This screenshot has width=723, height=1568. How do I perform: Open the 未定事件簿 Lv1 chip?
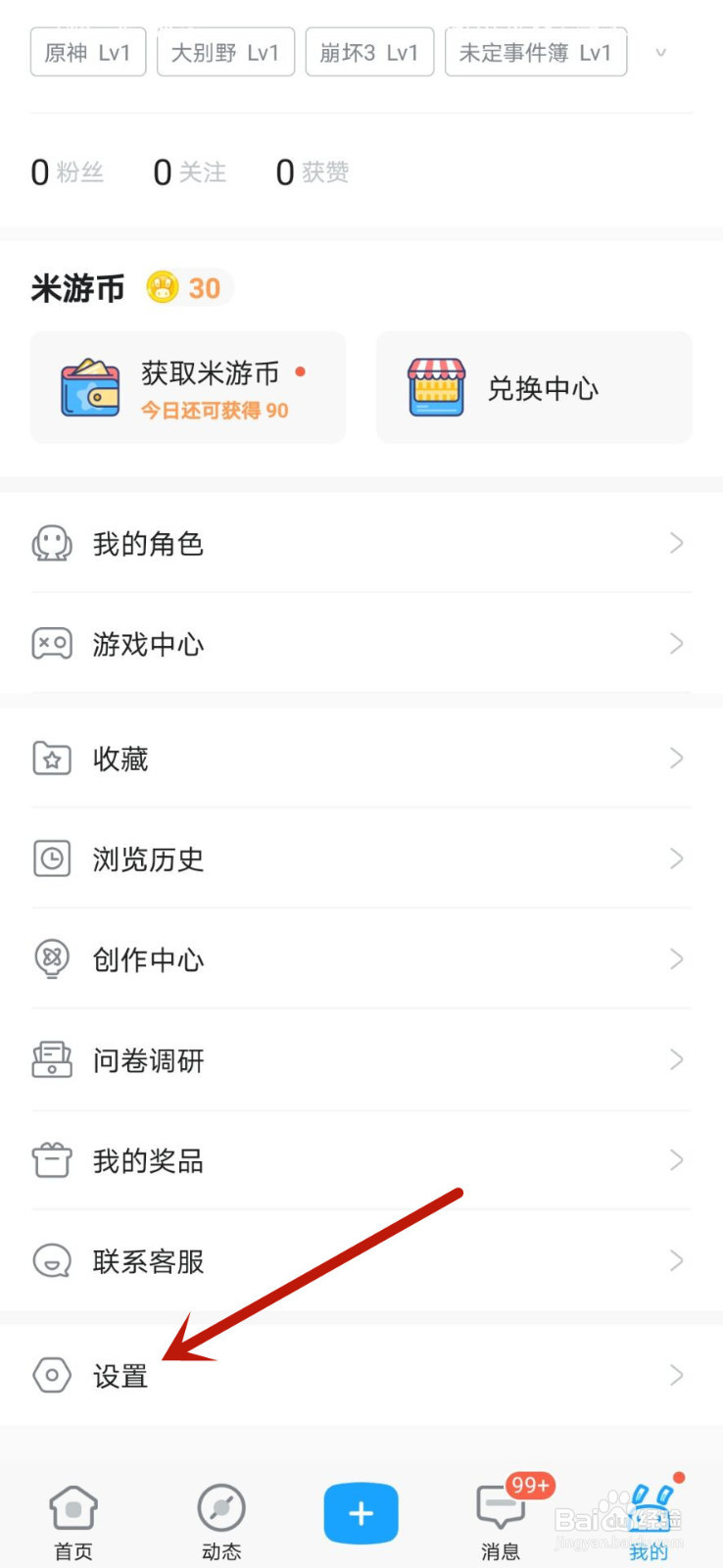click(x=535, y=52)
